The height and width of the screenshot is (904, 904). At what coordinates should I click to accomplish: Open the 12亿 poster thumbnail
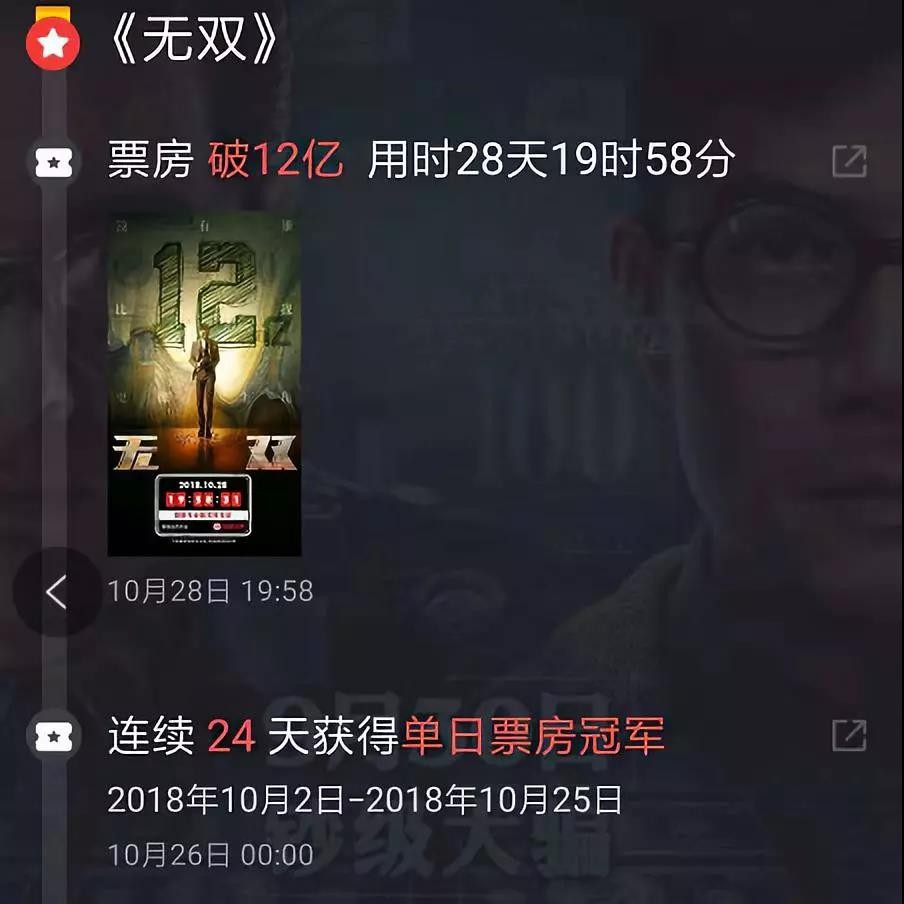[x=204, y=383]
